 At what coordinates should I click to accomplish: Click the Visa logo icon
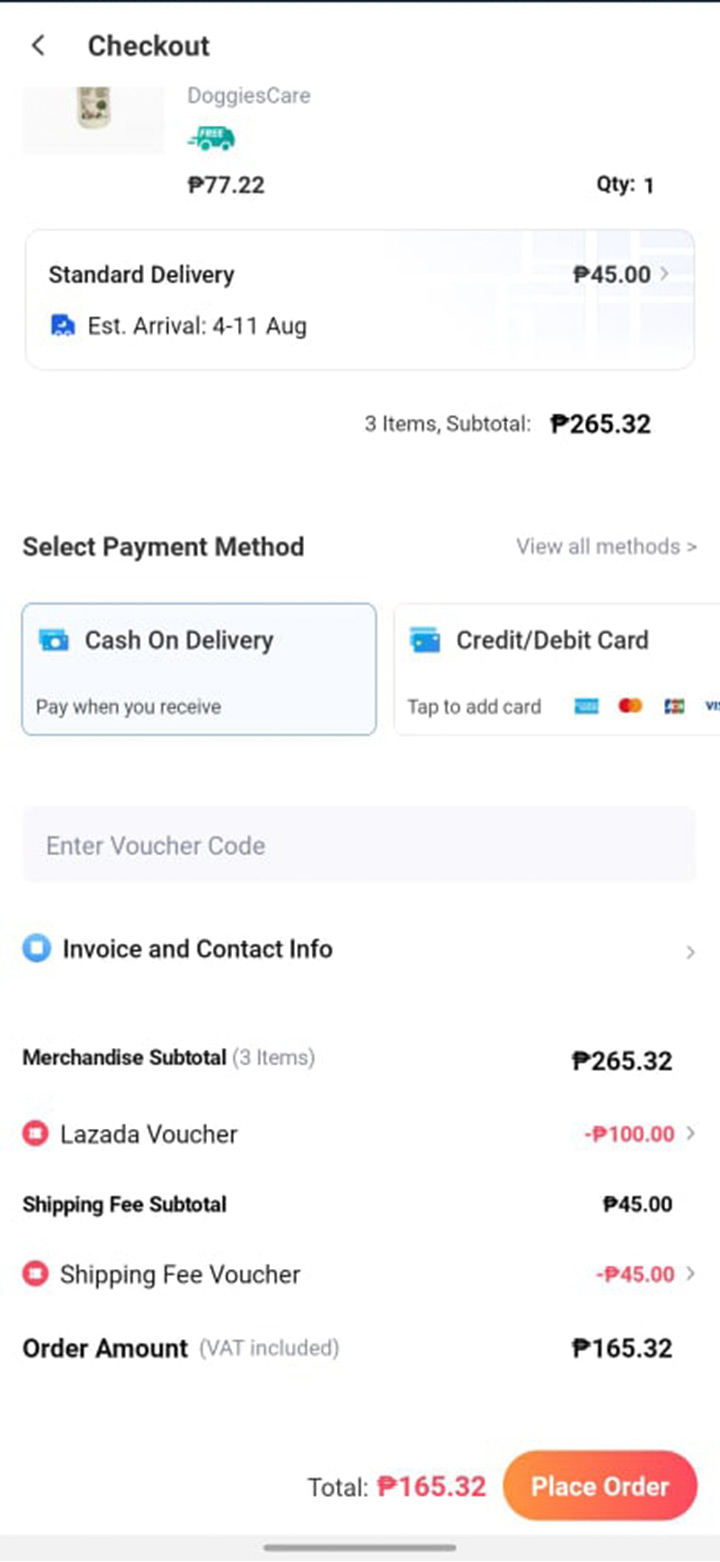(711, 706)
